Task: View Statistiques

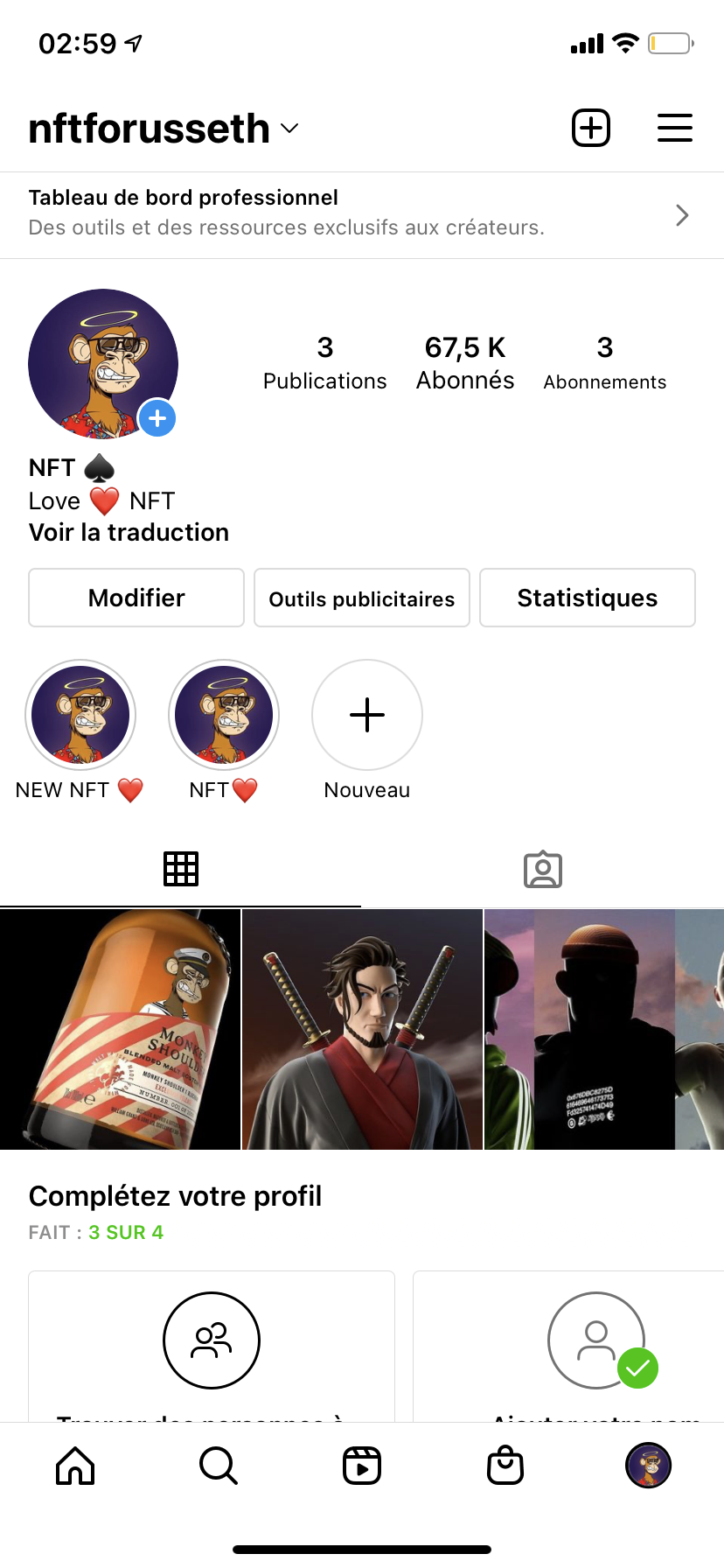Action: click(587, 598)
